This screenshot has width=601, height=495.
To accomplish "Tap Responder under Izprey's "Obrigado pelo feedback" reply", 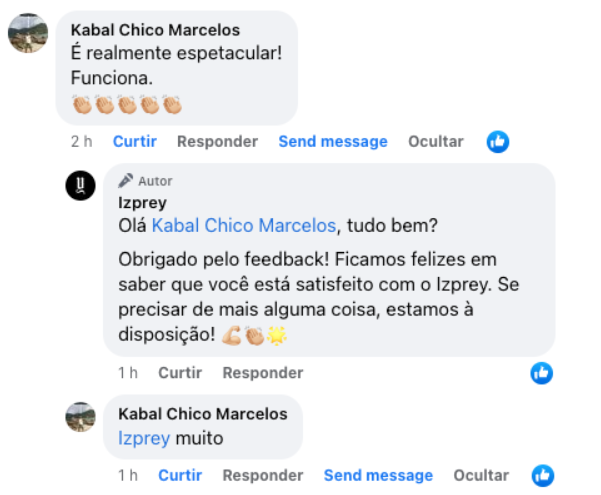I will (x=262, y=373).
